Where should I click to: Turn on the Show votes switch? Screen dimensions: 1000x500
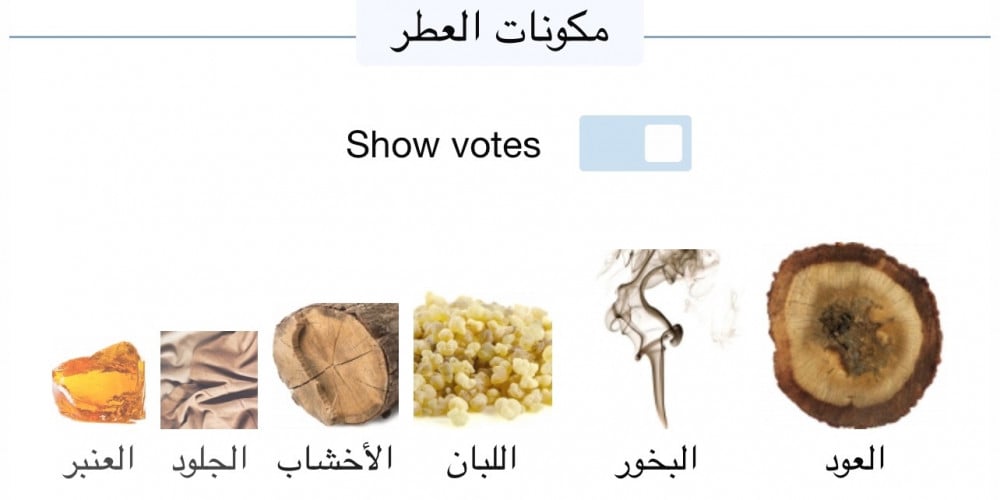coord(635,143)
